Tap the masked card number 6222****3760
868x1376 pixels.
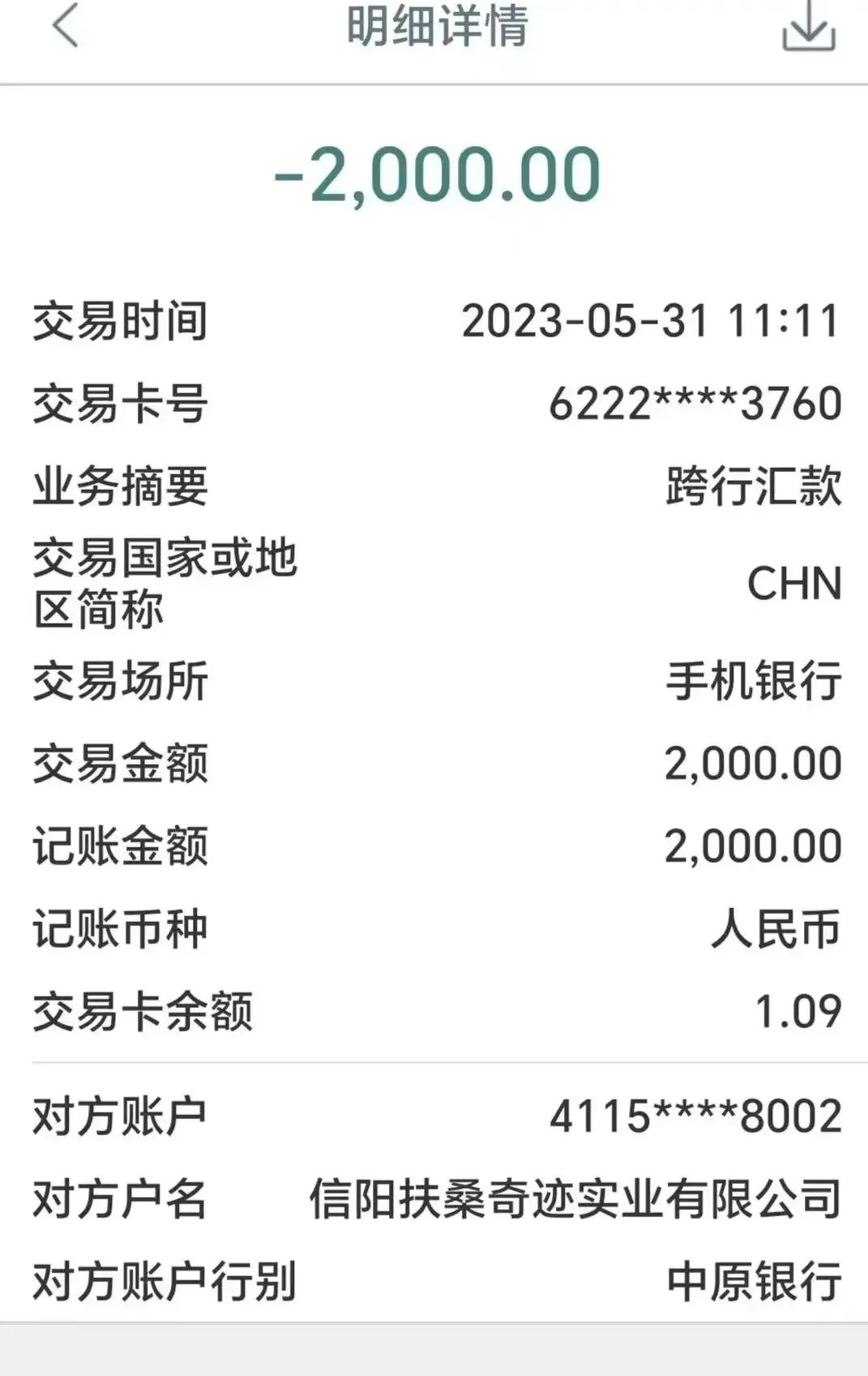tap(693, 401)
